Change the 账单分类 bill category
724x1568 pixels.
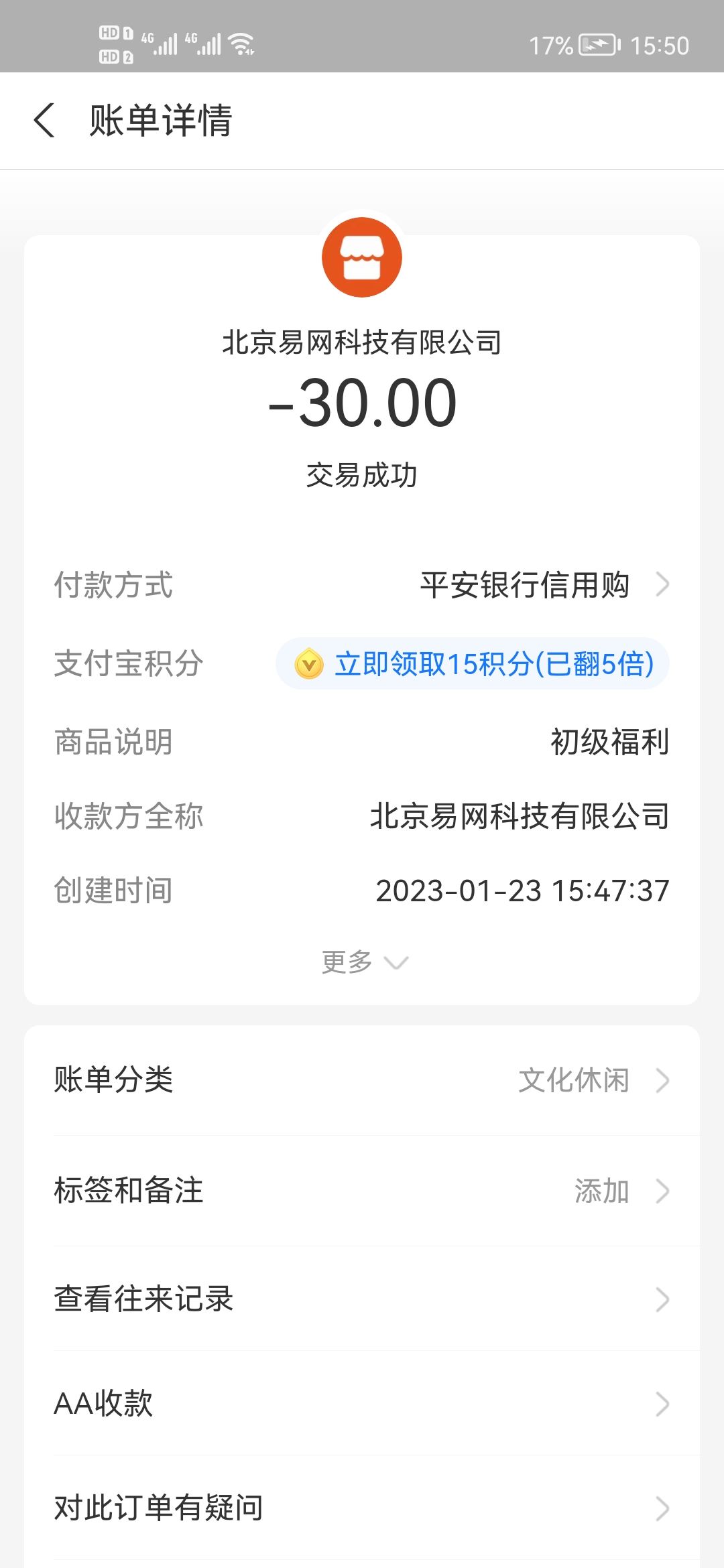(x=362, y=1080)
